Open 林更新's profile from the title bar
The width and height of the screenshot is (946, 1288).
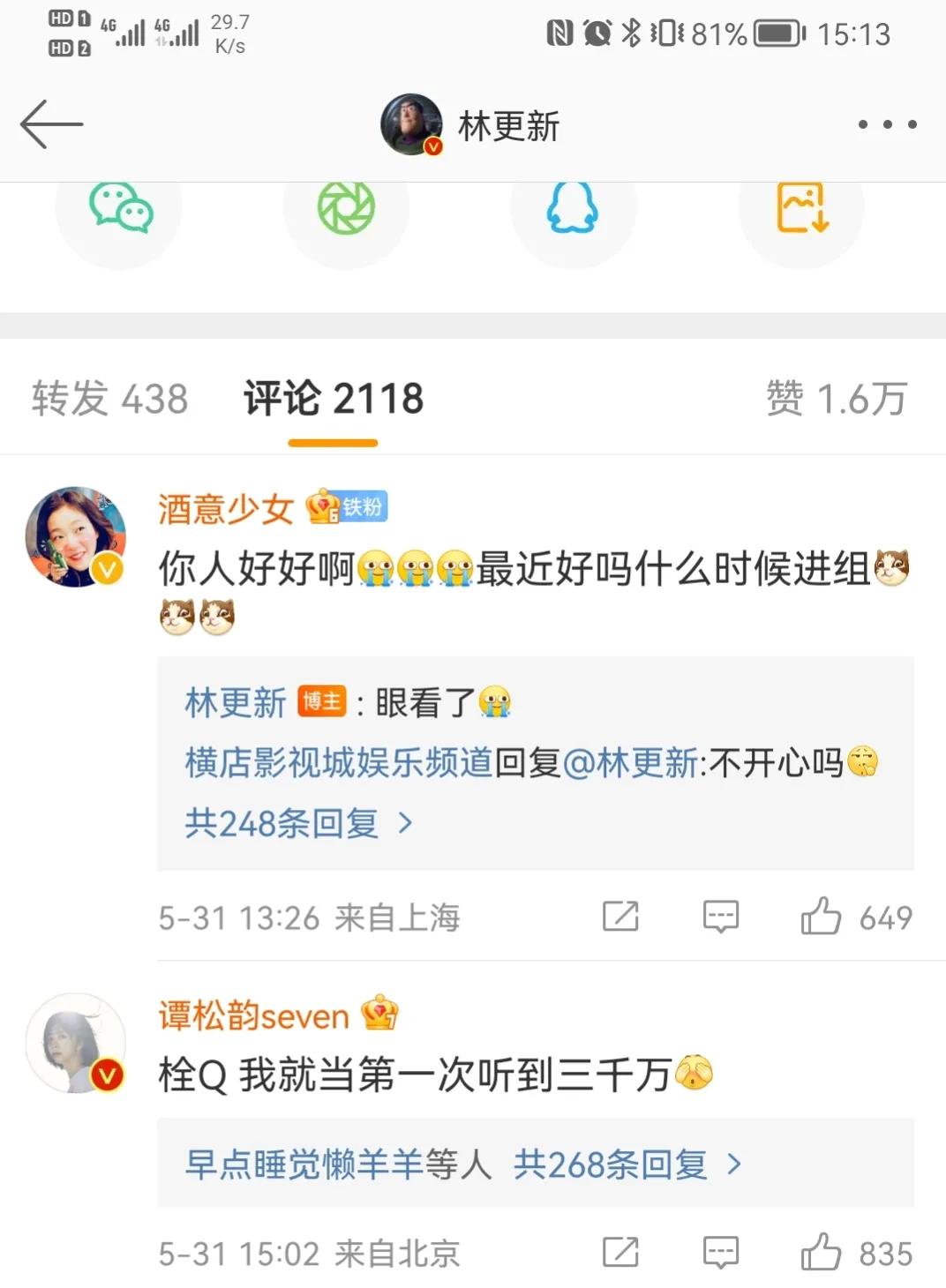(x=507, y=126)
